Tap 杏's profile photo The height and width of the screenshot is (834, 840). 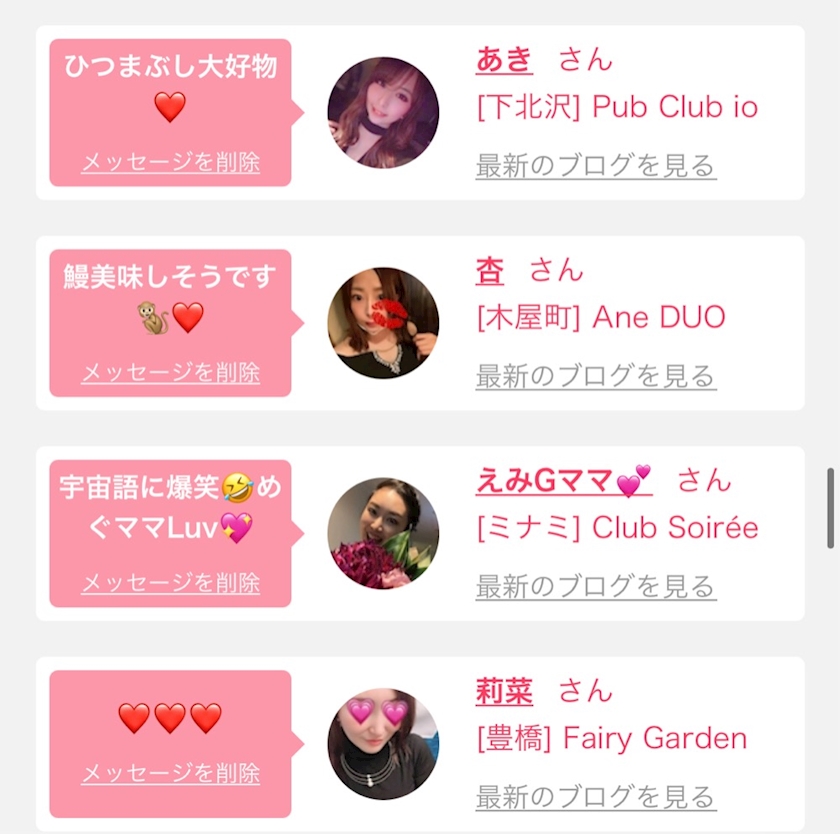point(383,323)
